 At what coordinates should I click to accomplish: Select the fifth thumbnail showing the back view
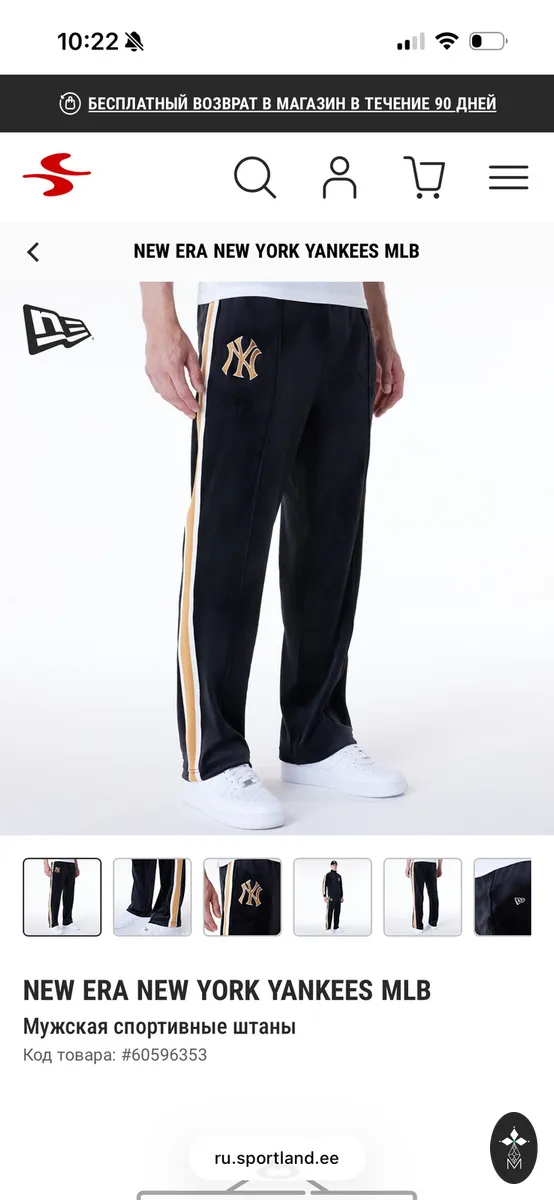(x=422, y=897)
